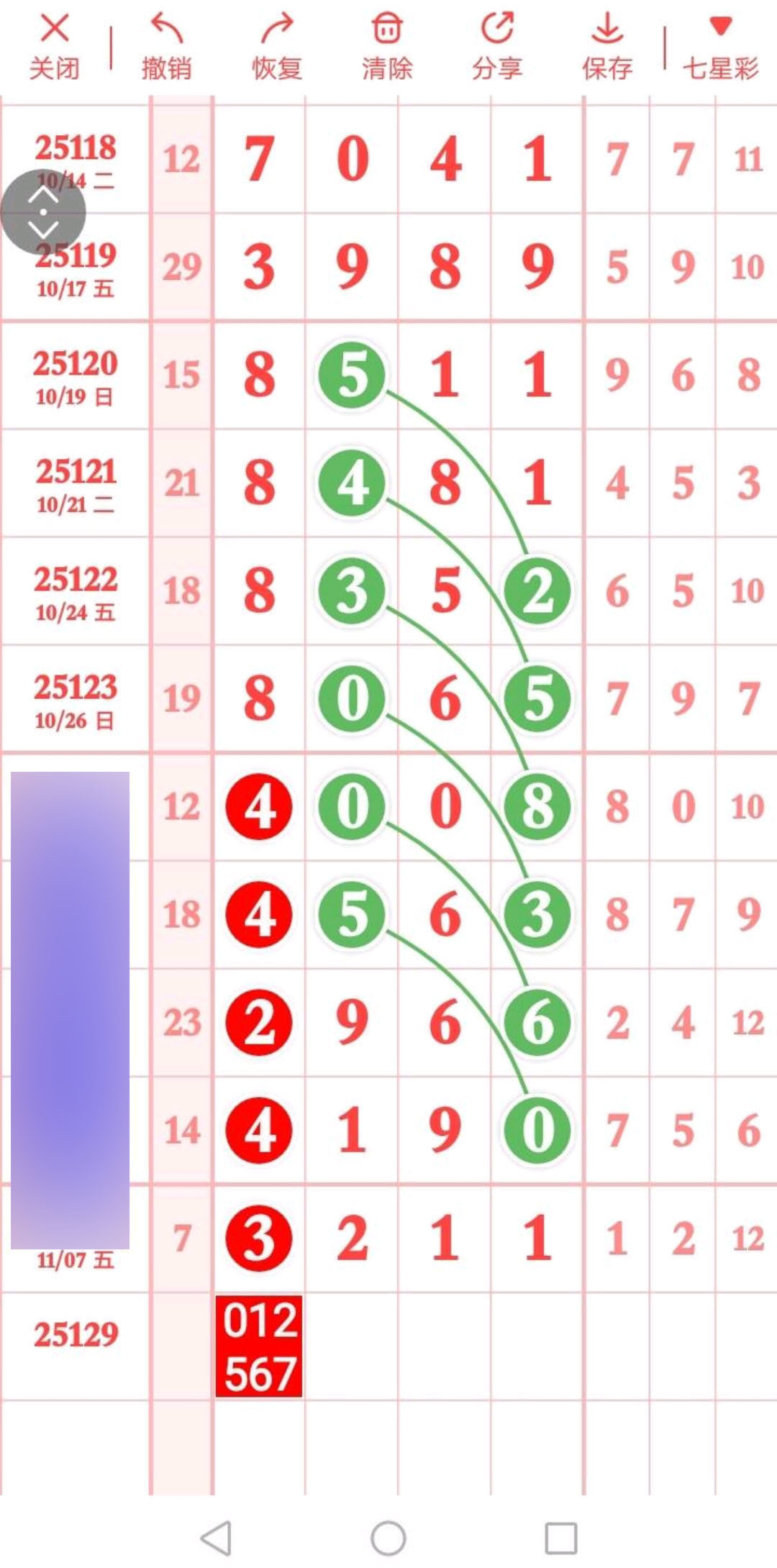
Task: Toggle the red circled 4 marker
Action: [258, 807]
